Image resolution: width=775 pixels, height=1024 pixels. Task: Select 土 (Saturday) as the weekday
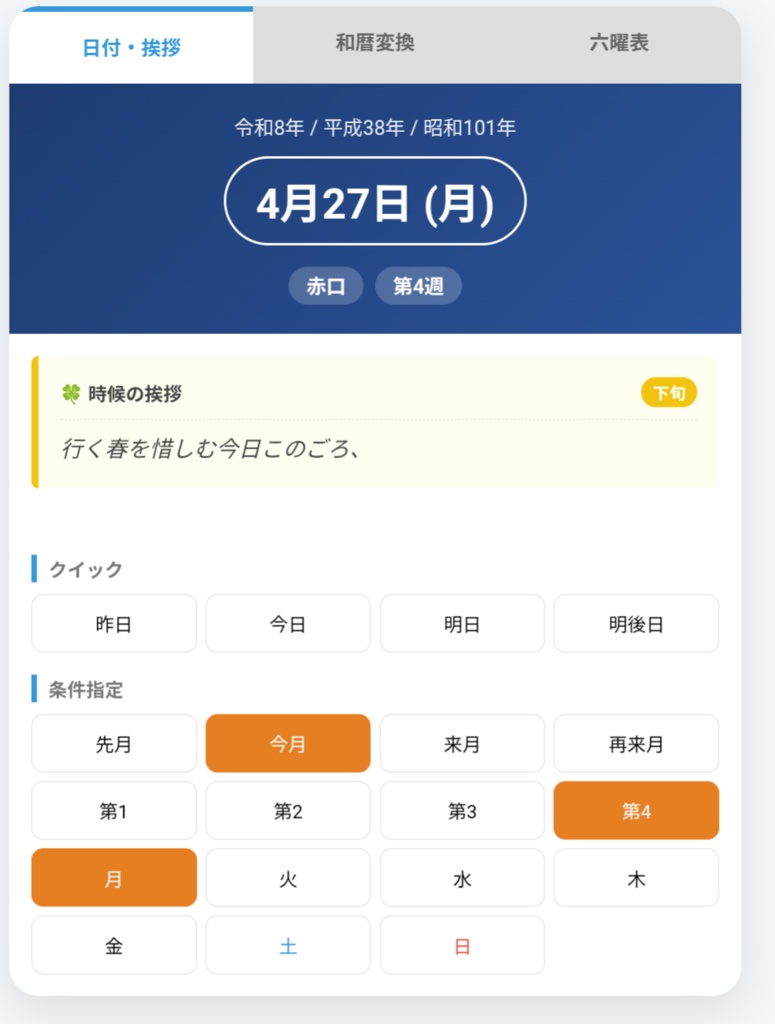pos(287,944)
